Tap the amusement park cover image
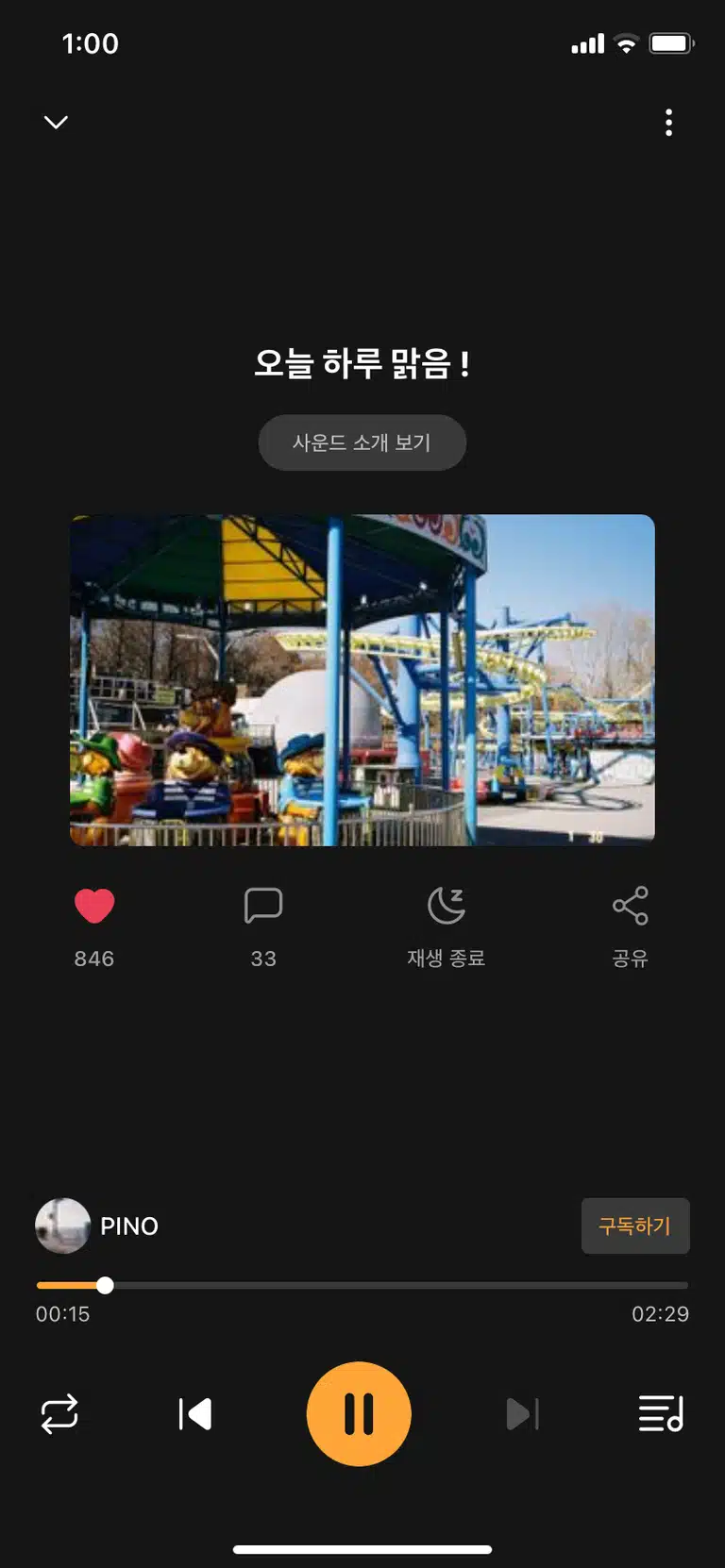 coord(362,680)
